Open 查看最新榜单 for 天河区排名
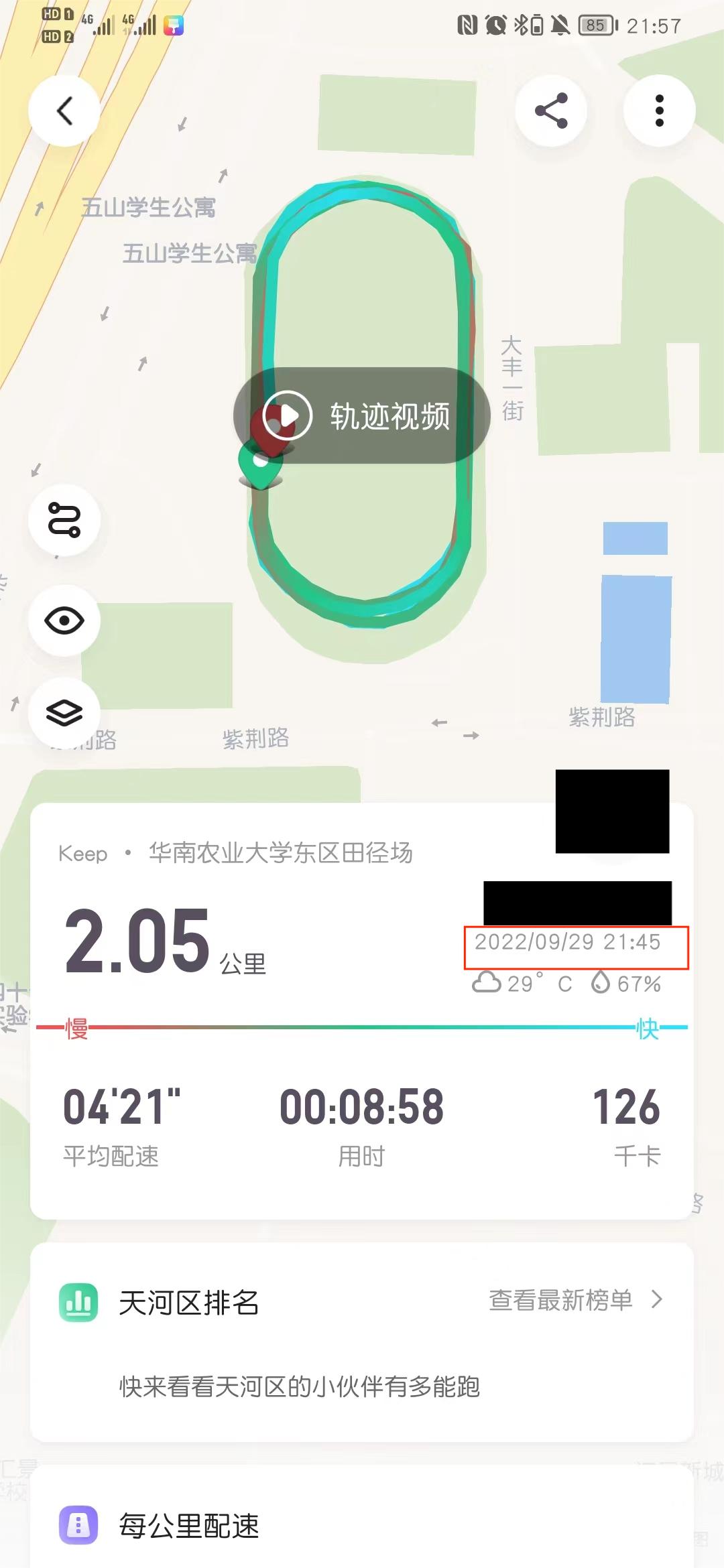The image size is (724, 1568). tap(575, 1301)
